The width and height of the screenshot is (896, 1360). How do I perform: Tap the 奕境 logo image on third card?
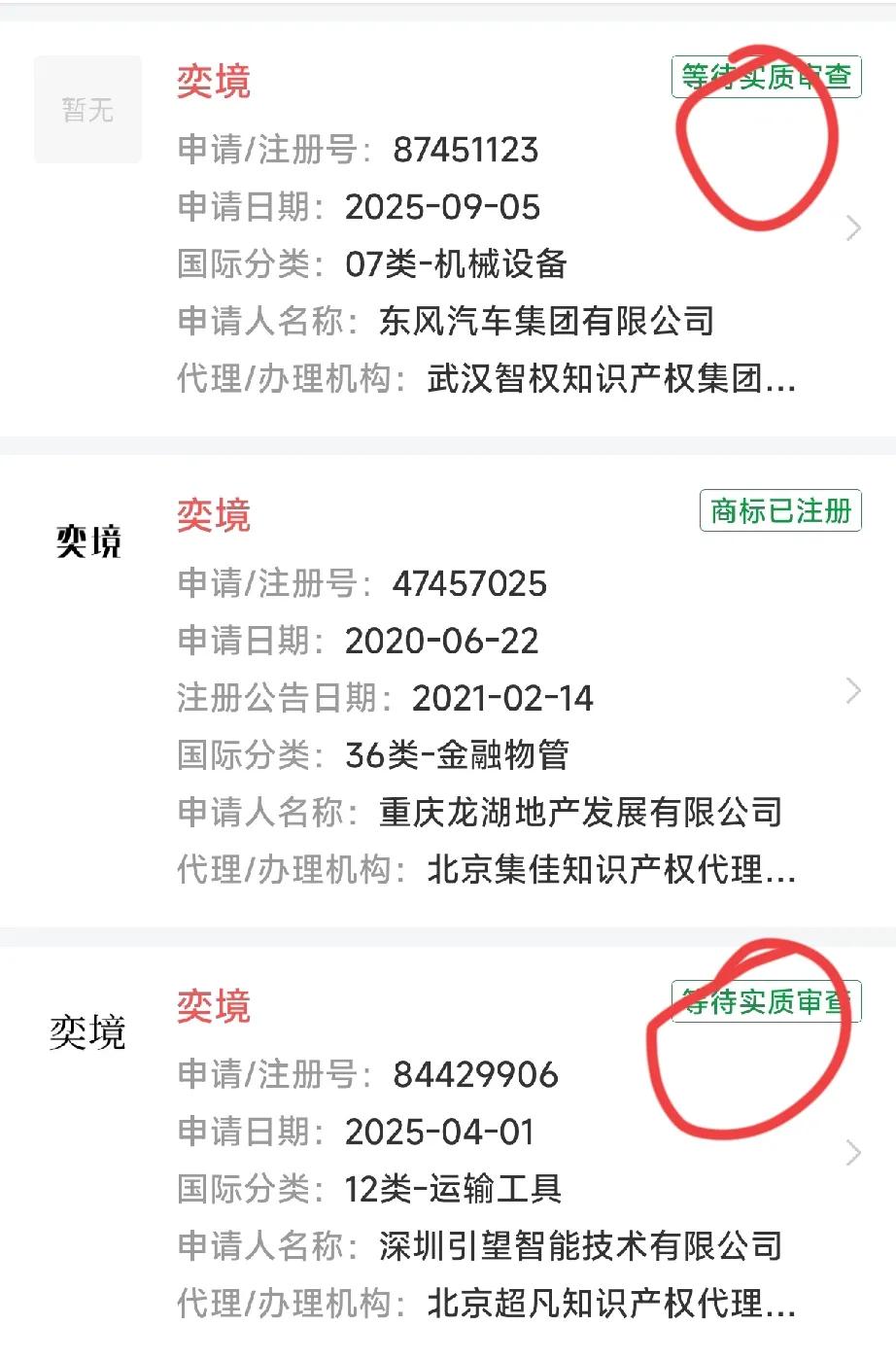(x=86, y=1034)
